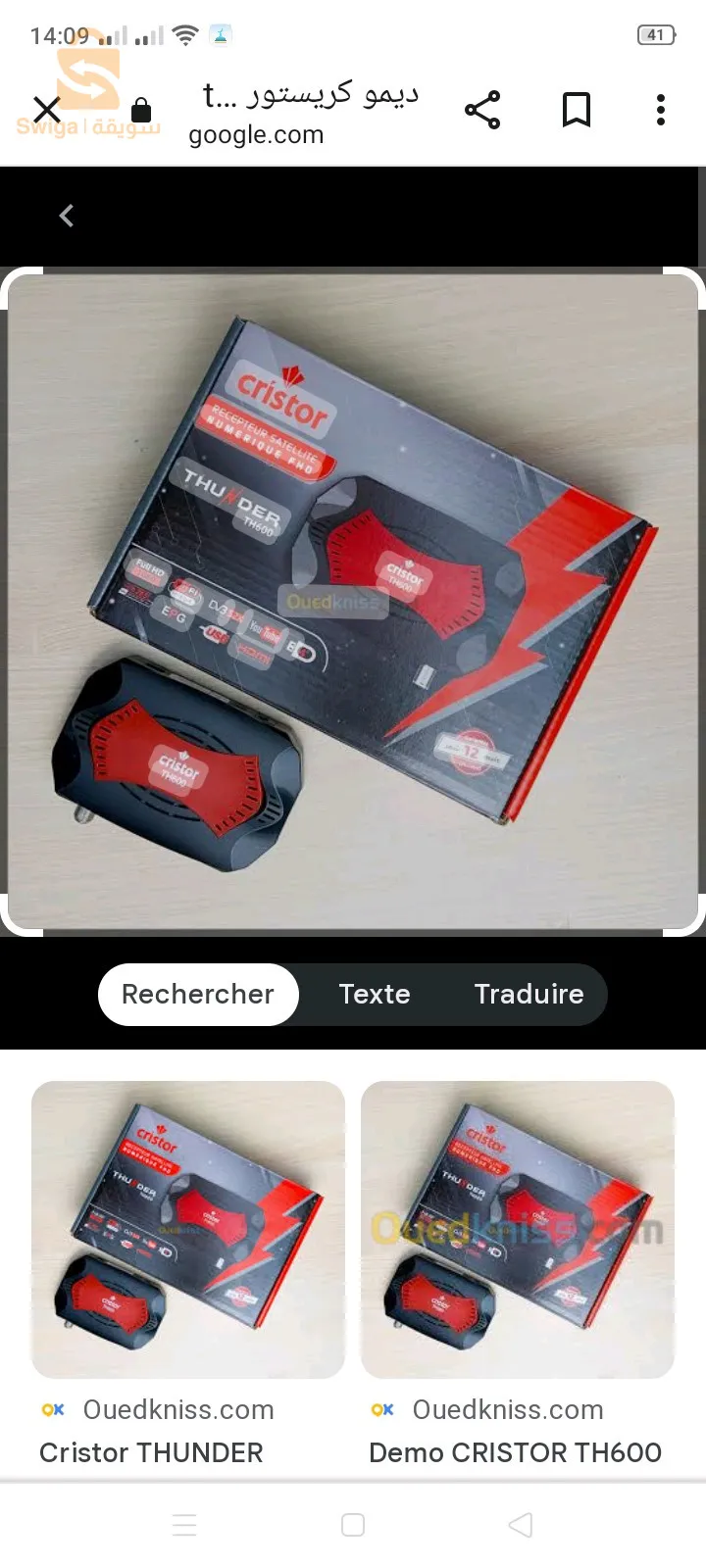Tap the system back button
Screen dimensions: 706x1568
[521, 1525]
